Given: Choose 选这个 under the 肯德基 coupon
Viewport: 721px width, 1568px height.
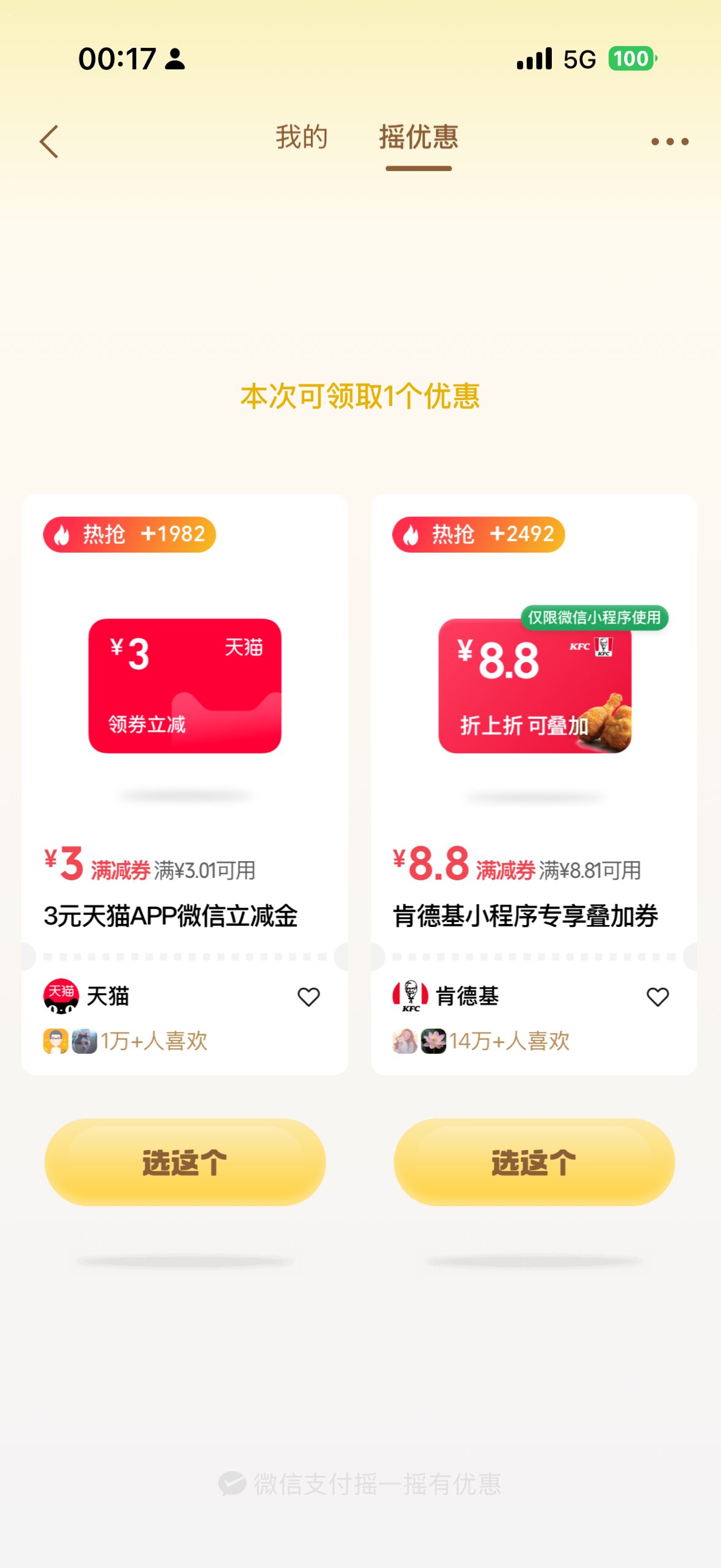Looking at the screenshot, I should [x=533, y=1162].
